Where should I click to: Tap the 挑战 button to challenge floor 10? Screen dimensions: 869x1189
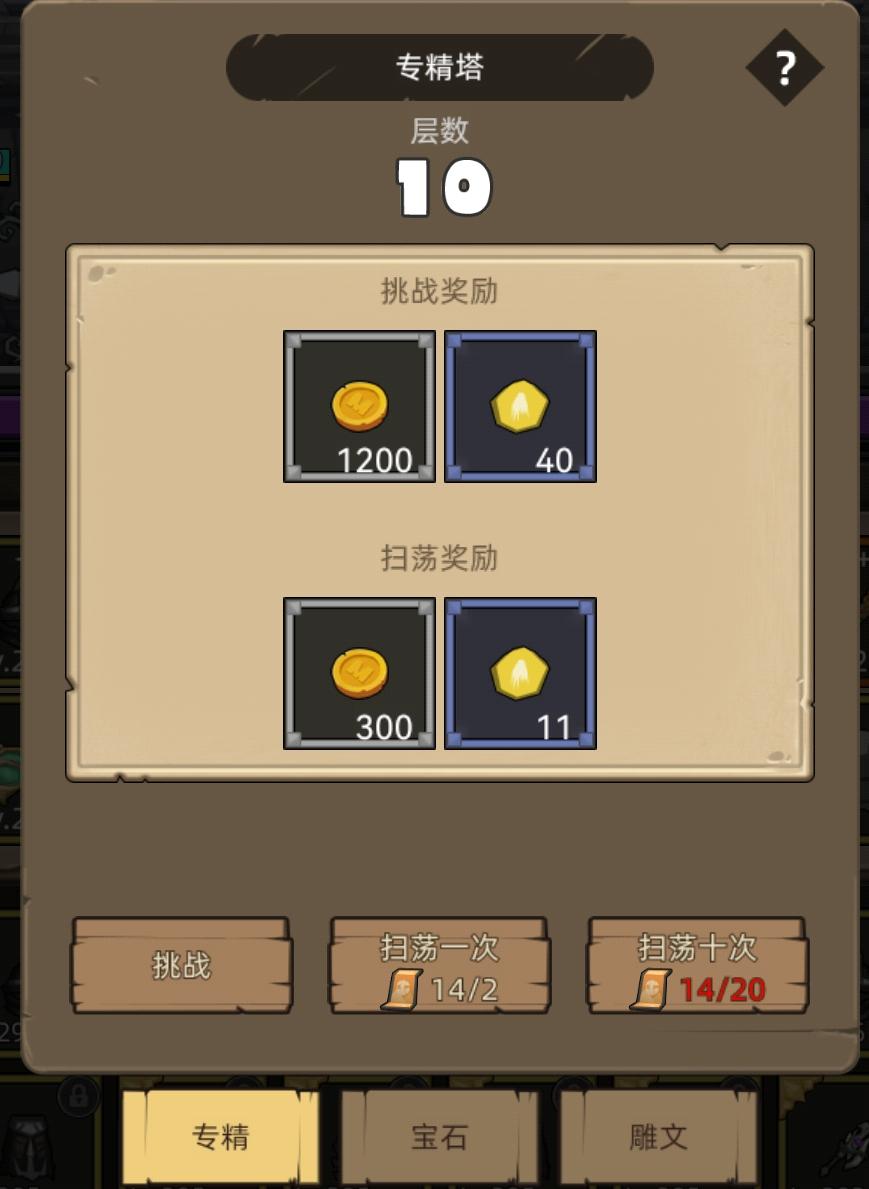(x=181, y=966)
